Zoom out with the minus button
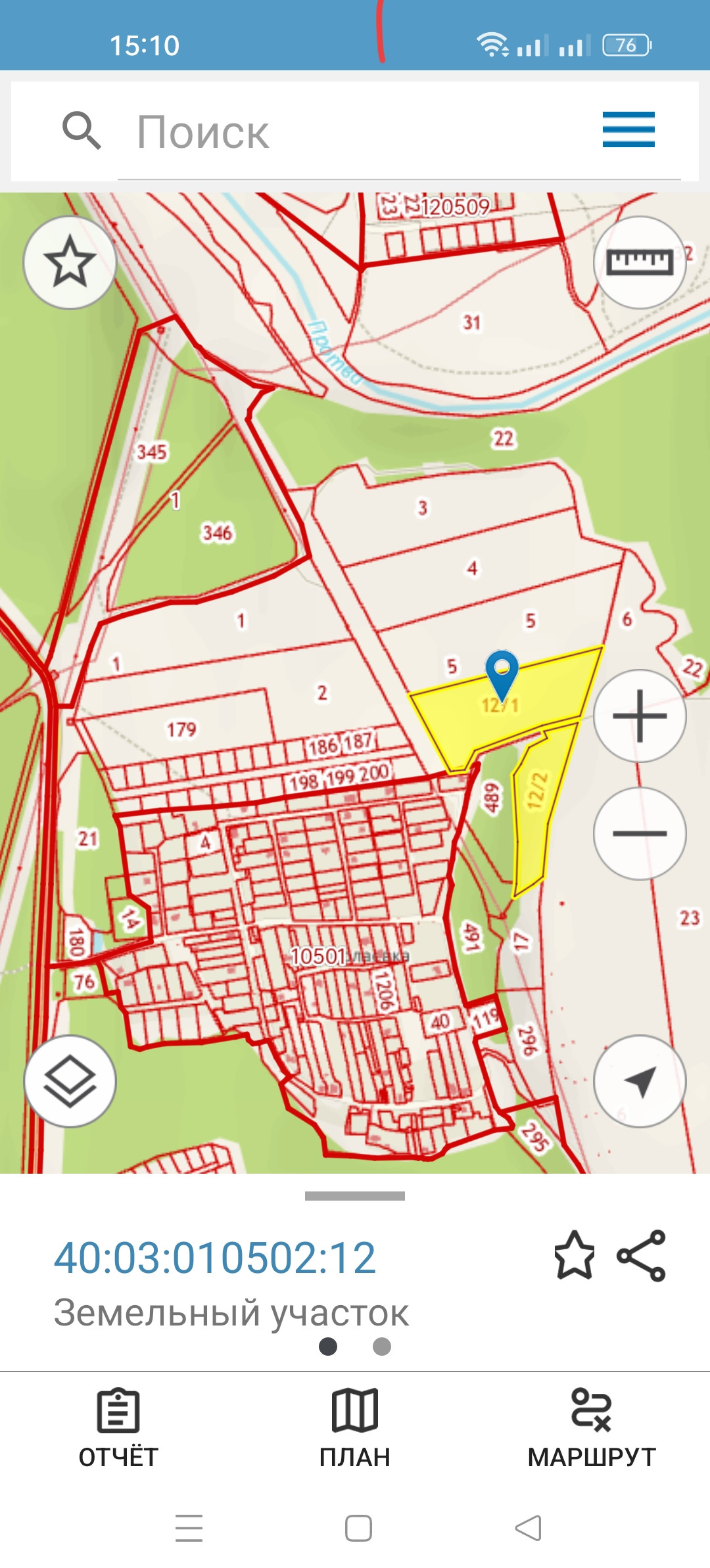 (x=640, y=833)
